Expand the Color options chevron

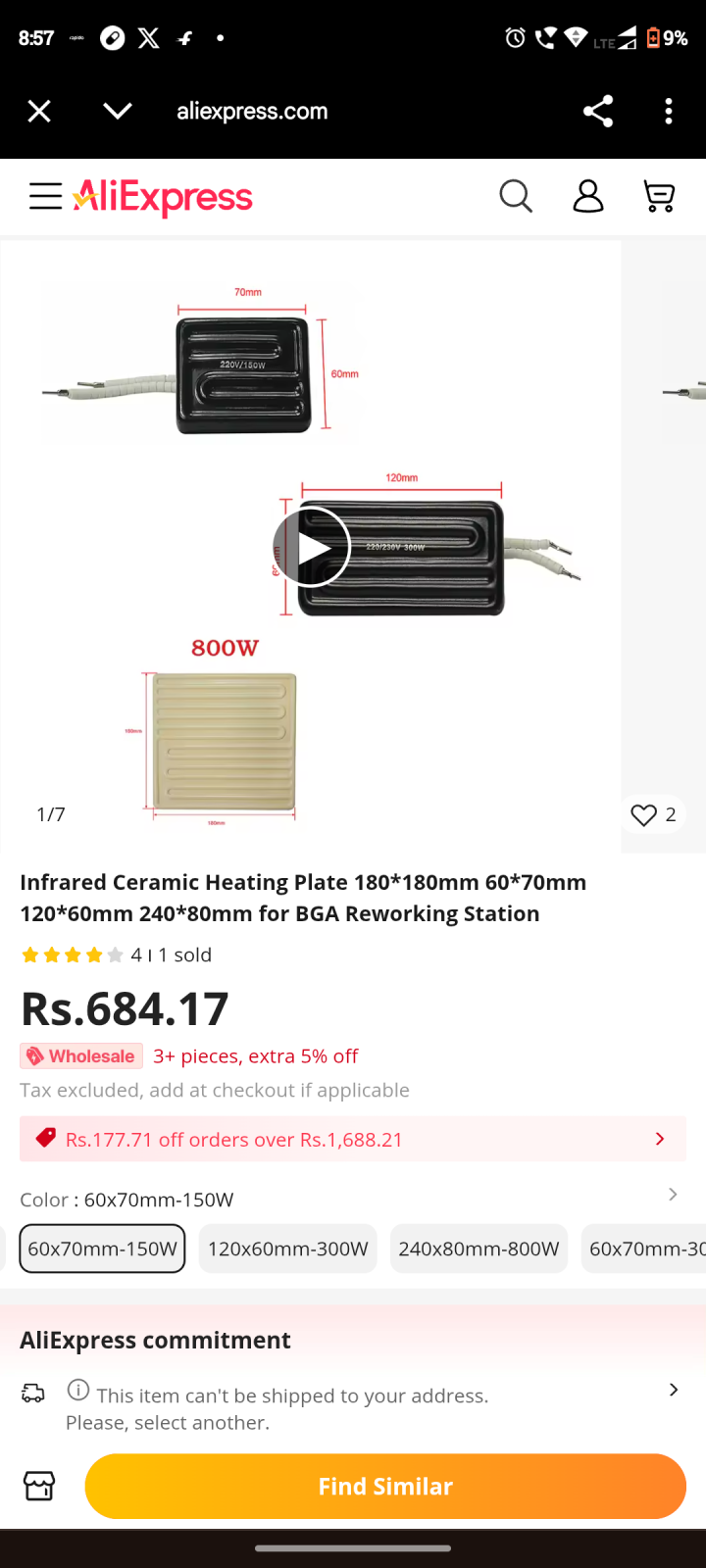[673, 1195]
